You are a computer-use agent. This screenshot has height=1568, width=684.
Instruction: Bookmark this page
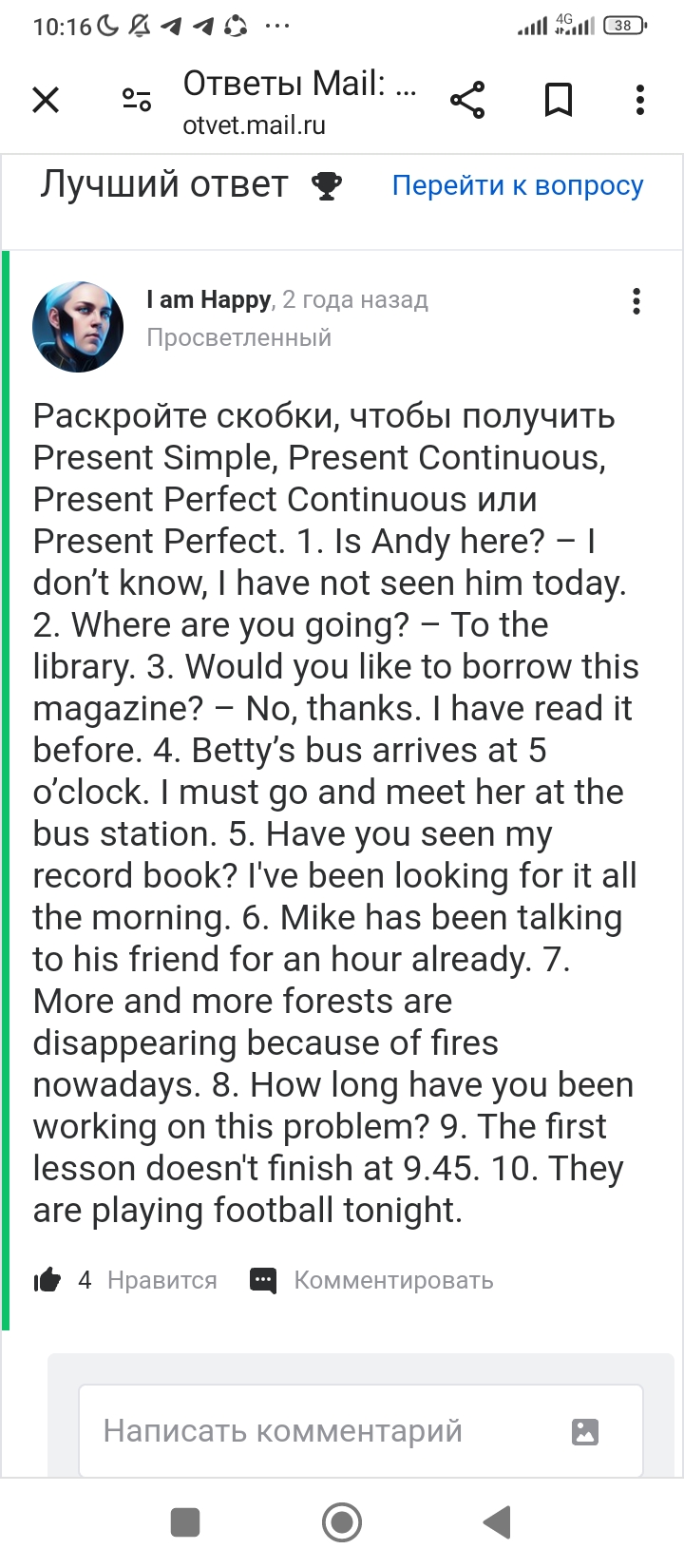tap(558, 100)
